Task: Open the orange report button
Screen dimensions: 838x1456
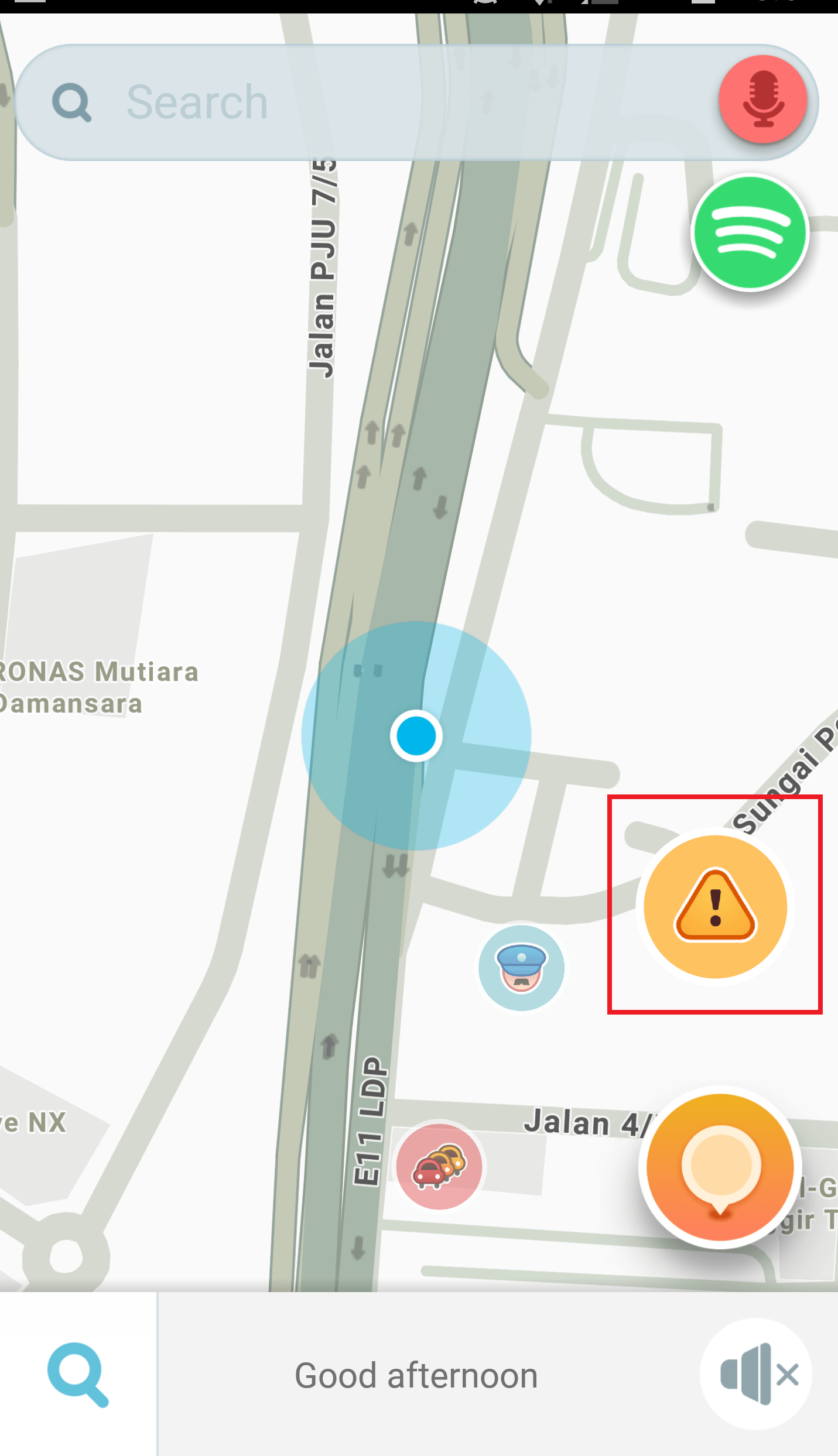Action: click(x=720, y=1167)
